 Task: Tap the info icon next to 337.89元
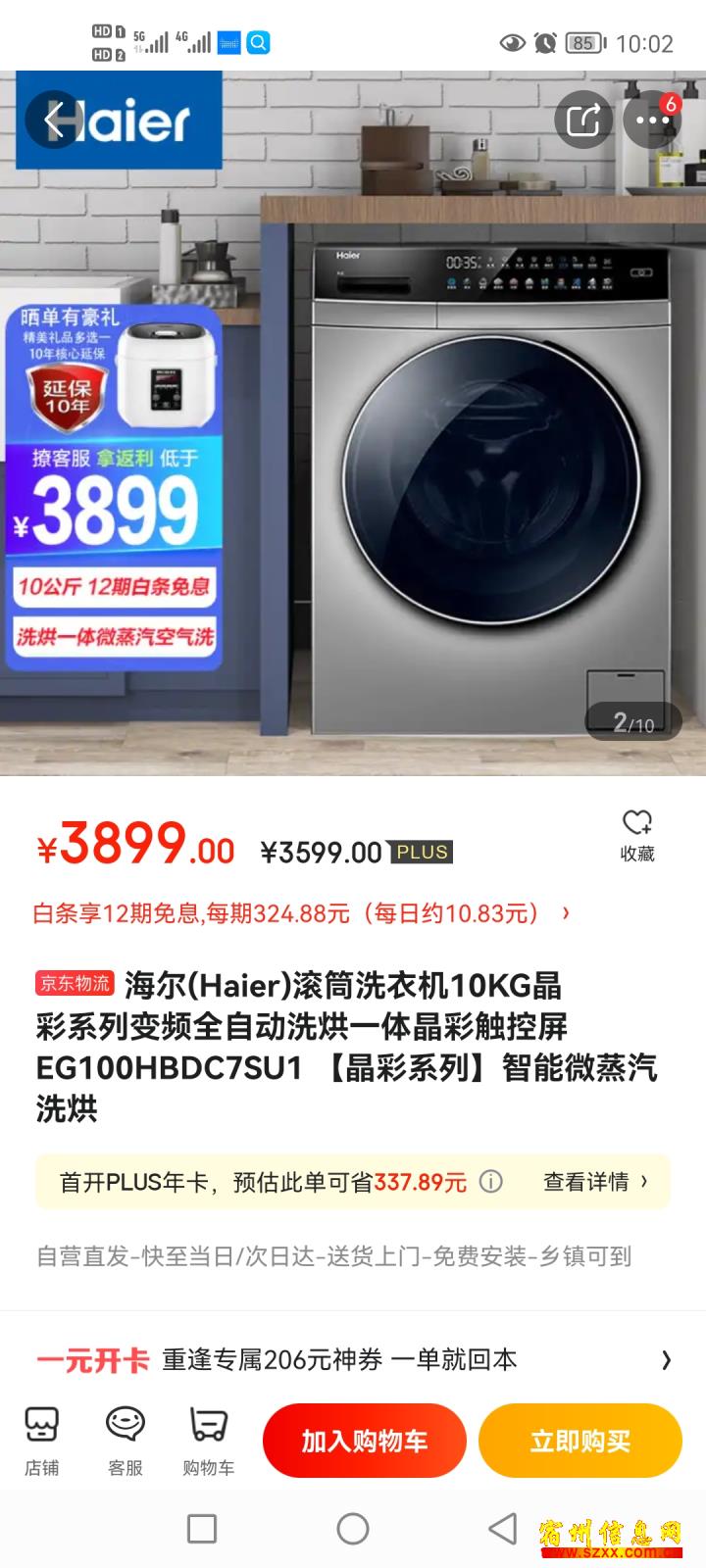point(490,1182)
